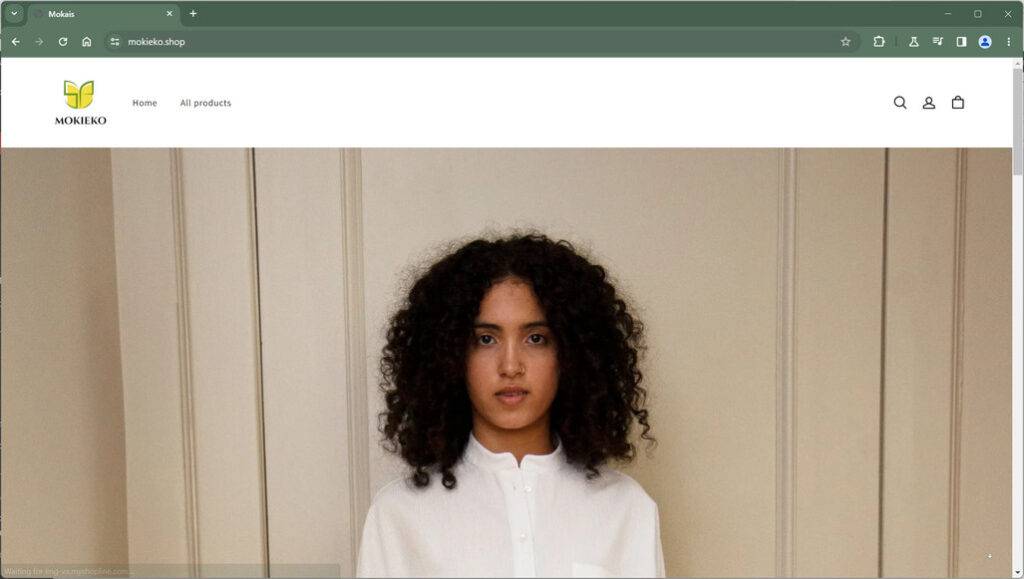Open a new browser tab
The width and height of the screenshot is (1024, 579).
click(x=193, y=14)
